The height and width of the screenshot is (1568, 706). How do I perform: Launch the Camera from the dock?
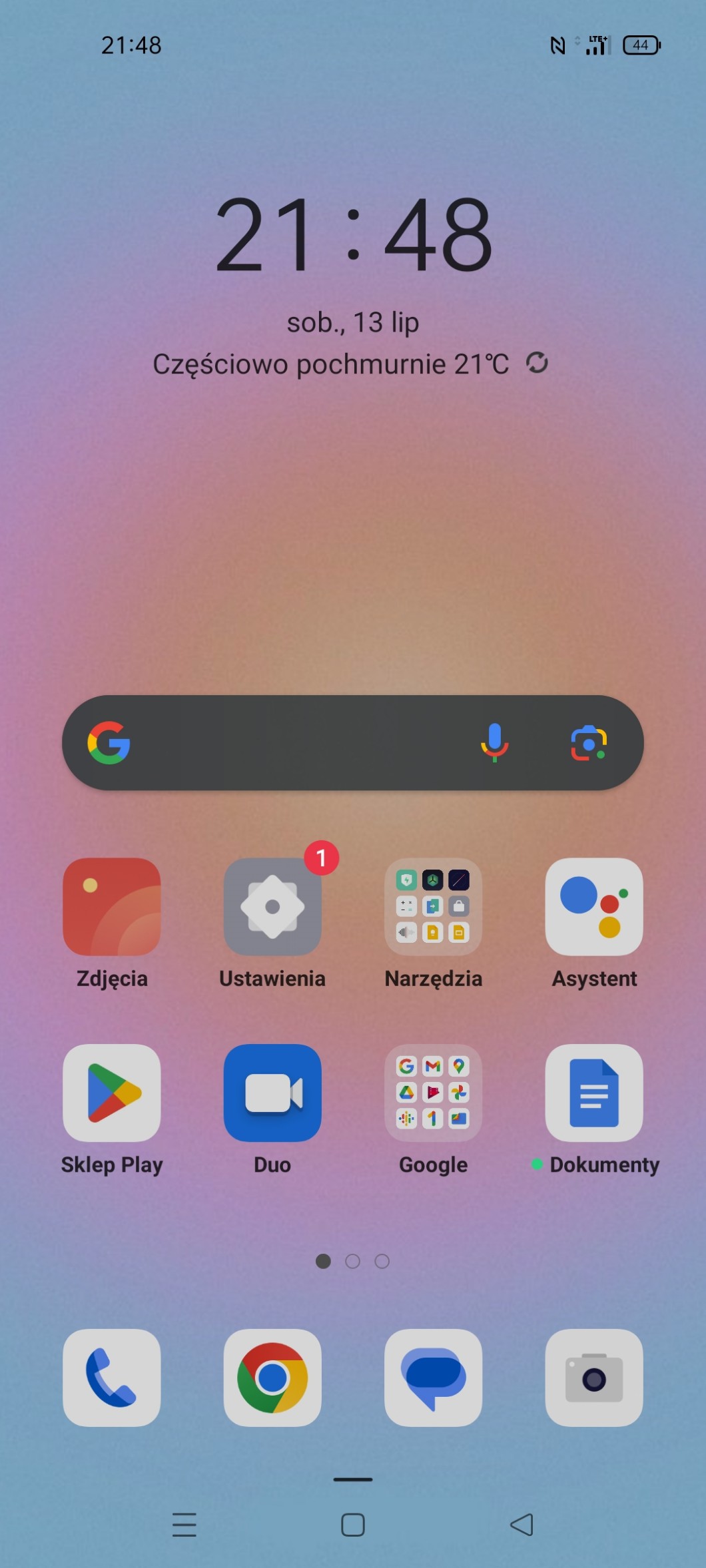593,1378
